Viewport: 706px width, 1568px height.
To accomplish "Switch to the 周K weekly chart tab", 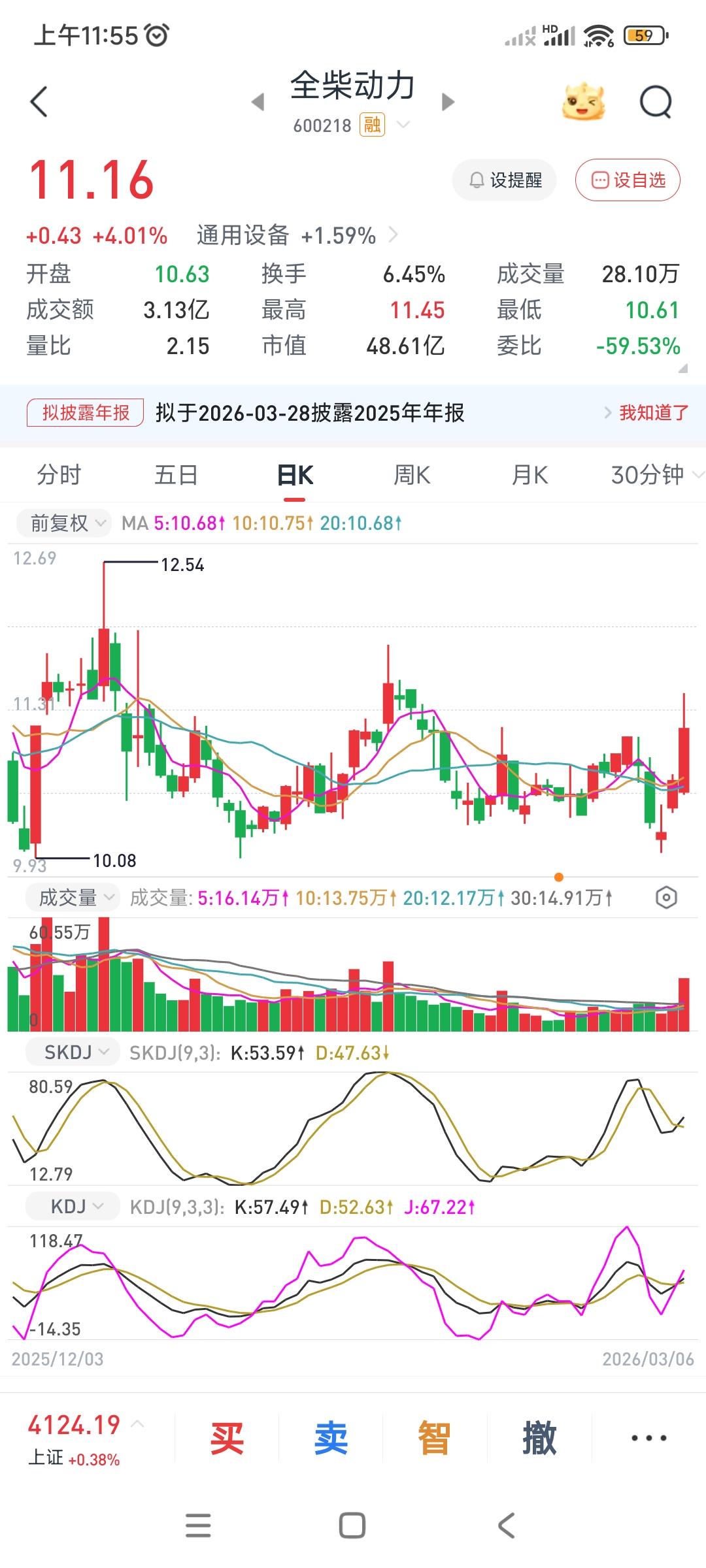I will coord(412,475).
